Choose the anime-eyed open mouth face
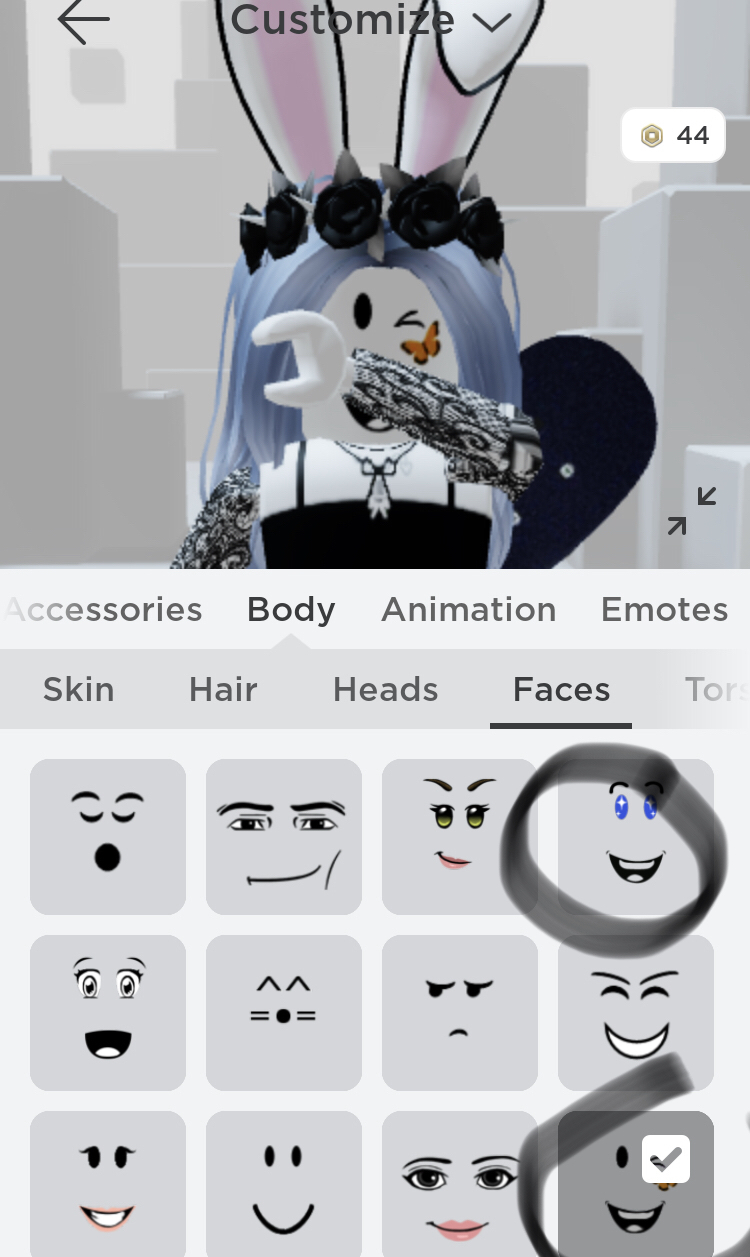The image size is (750, 1257). point(108,1013)
